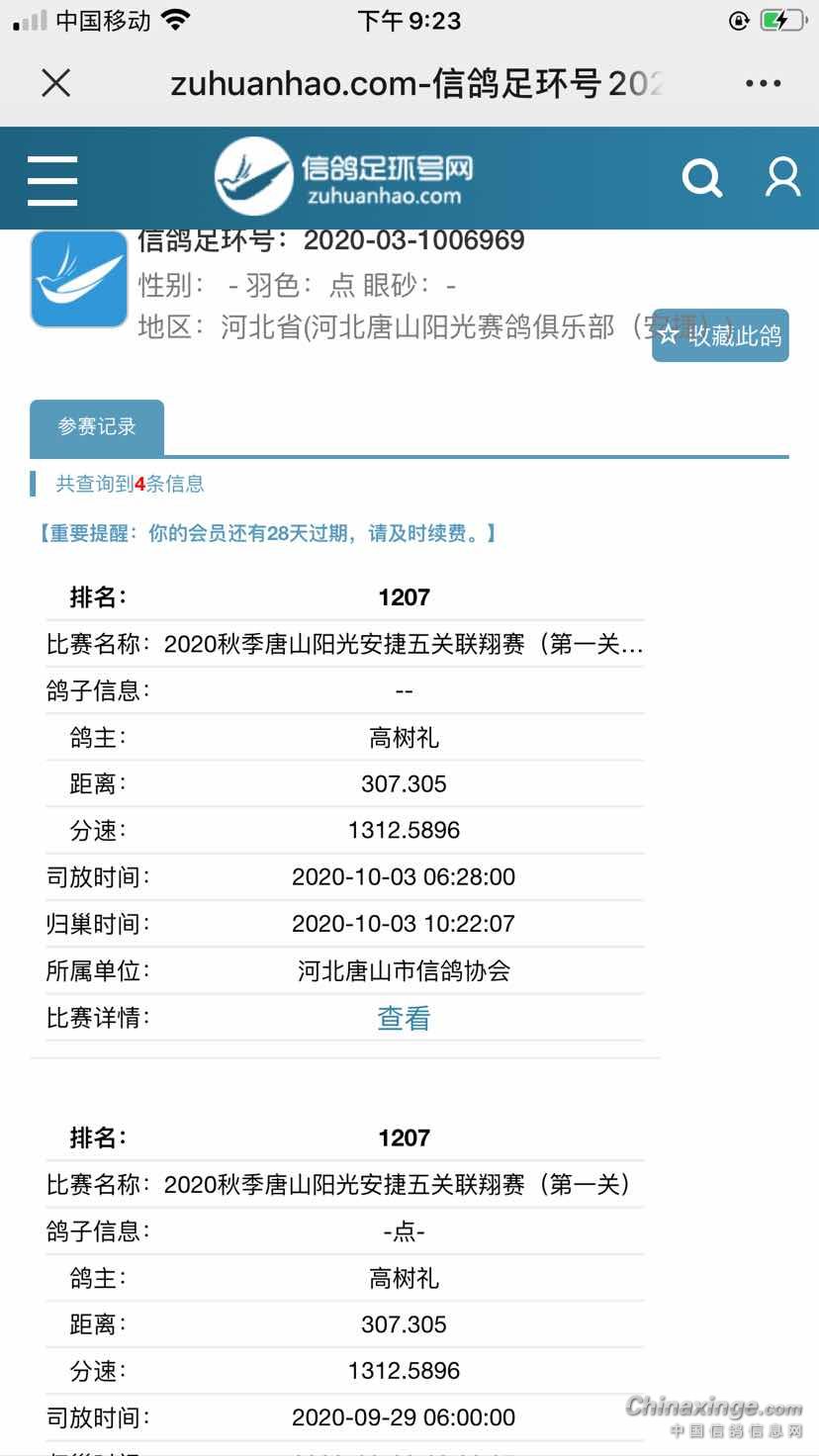Go to the zuhuanhao.com site logo
Viewport: 819px width, 1456px height.
(344, 177)
